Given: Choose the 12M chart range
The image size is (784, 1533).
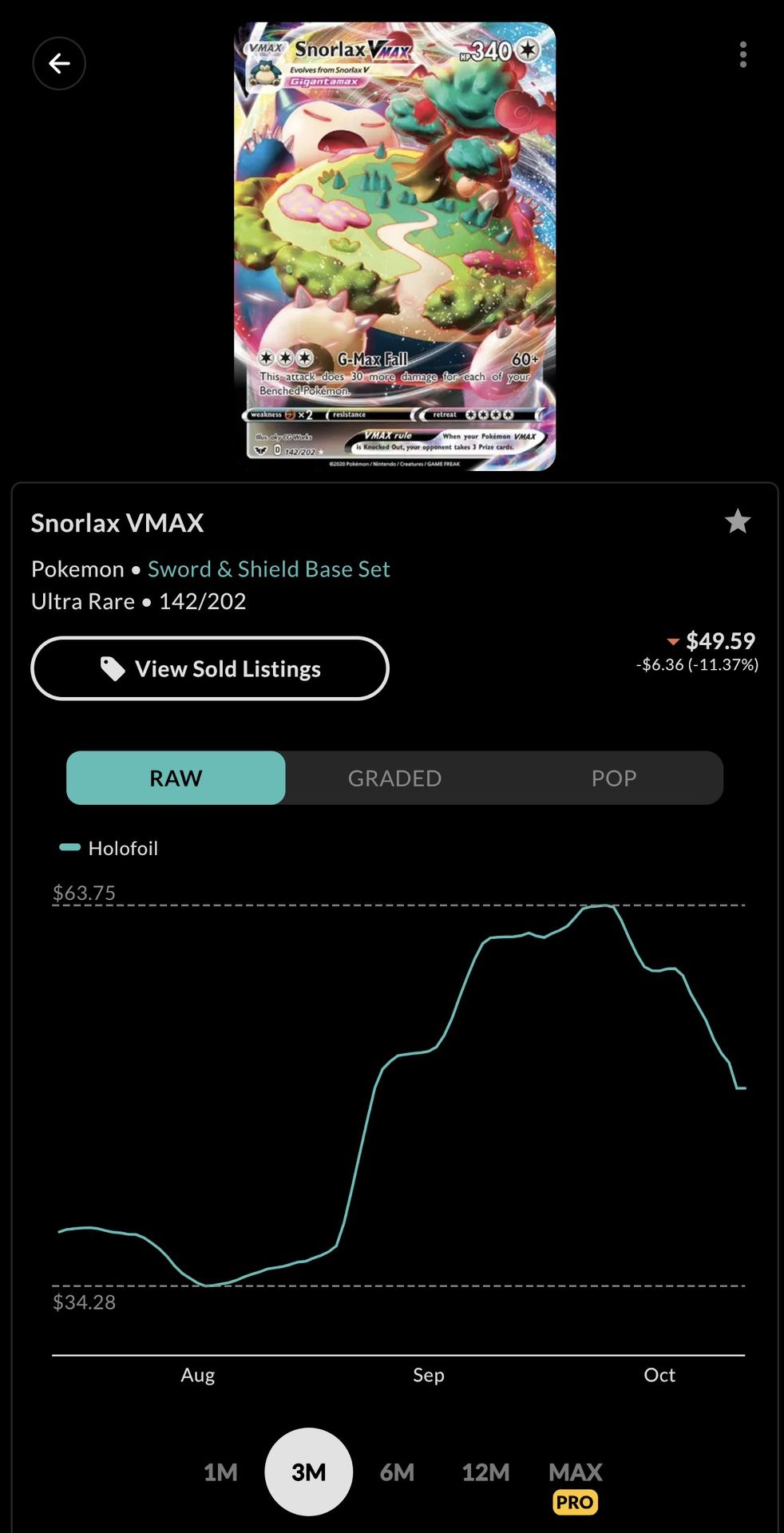Looking at the screenshot, I should [x=485, y=1472].
